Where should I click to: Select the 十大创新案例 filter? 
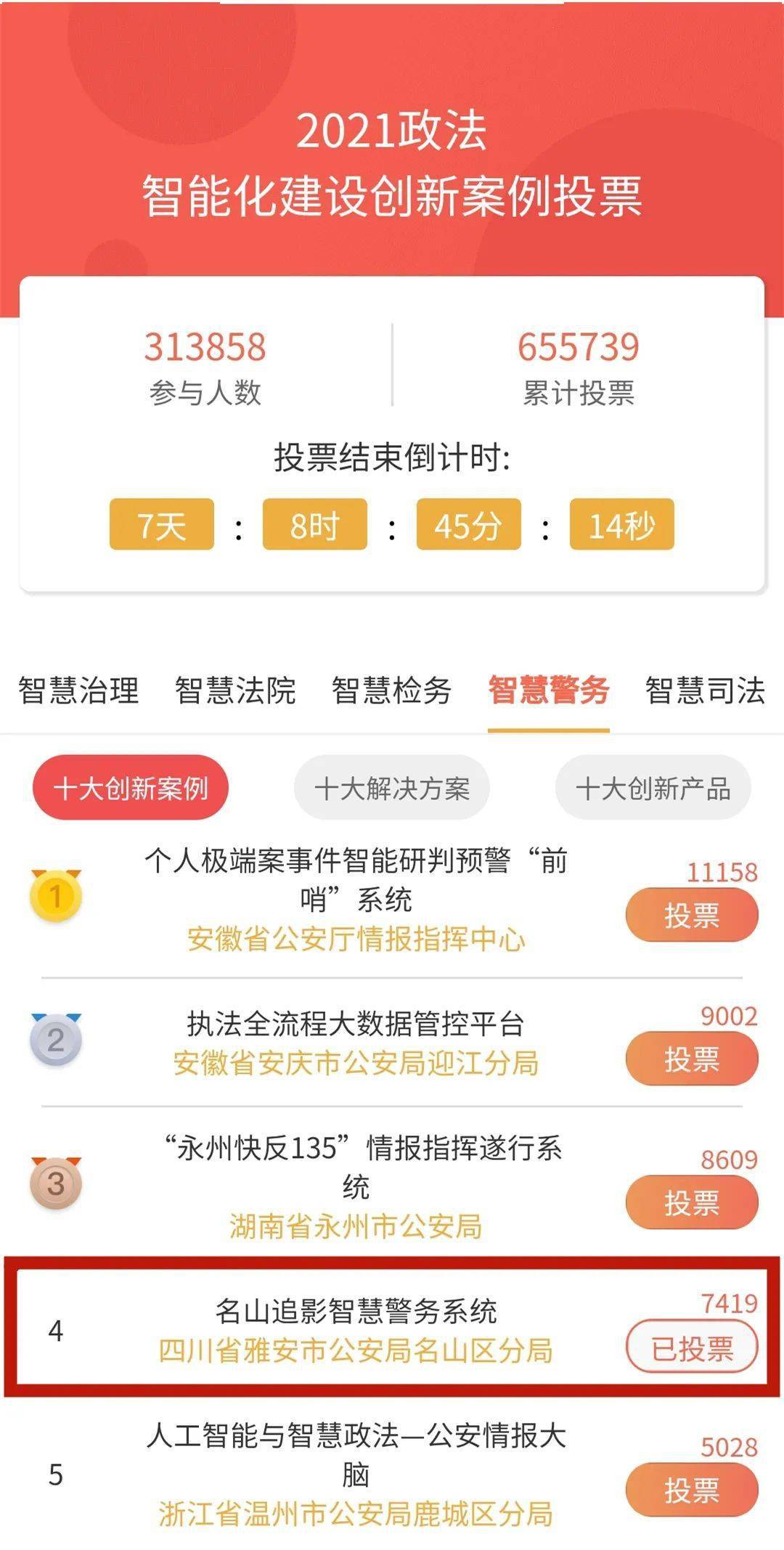[131, 788]
